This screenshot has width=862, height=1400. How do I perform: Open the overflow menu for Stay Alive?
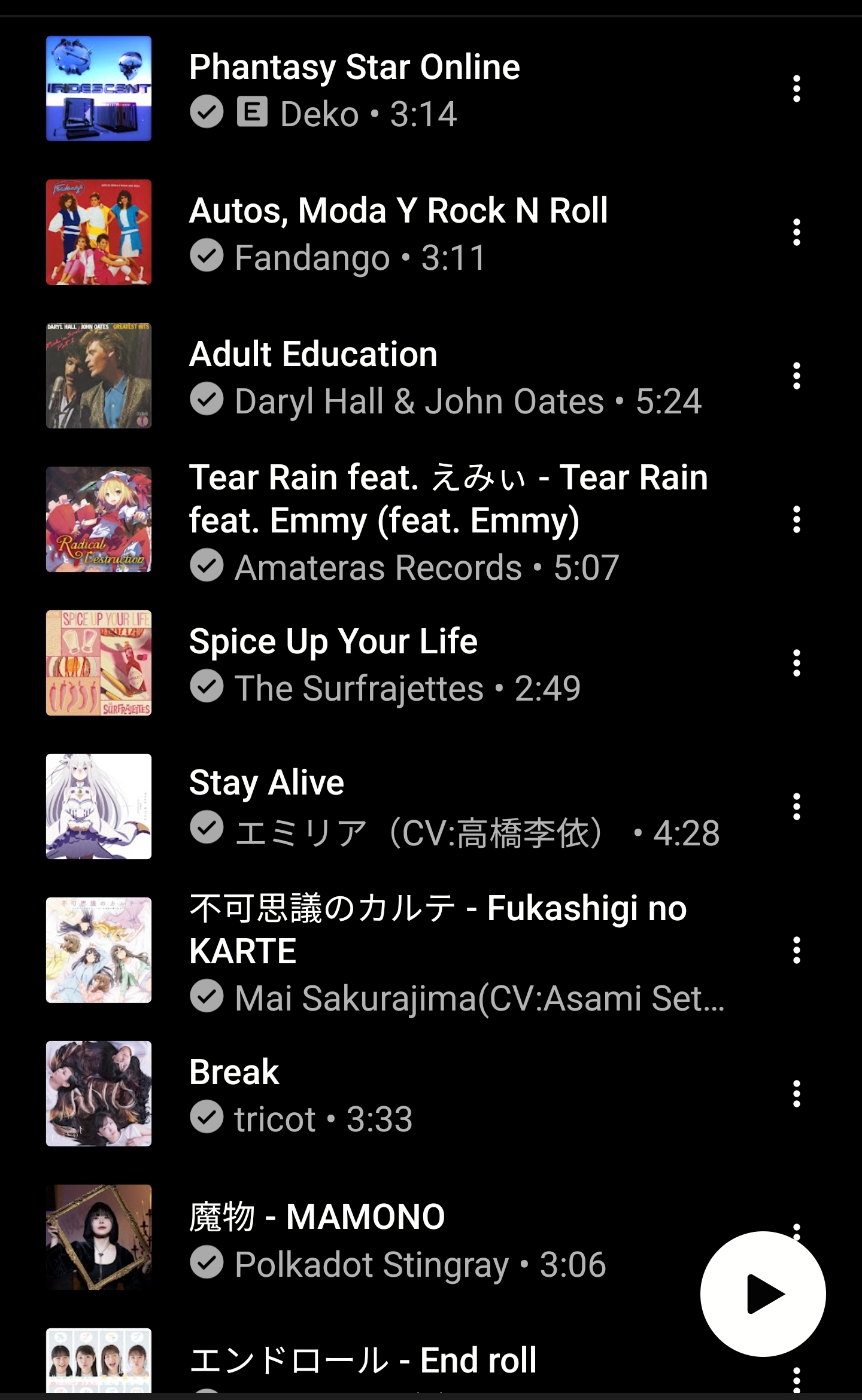[796, 806]
